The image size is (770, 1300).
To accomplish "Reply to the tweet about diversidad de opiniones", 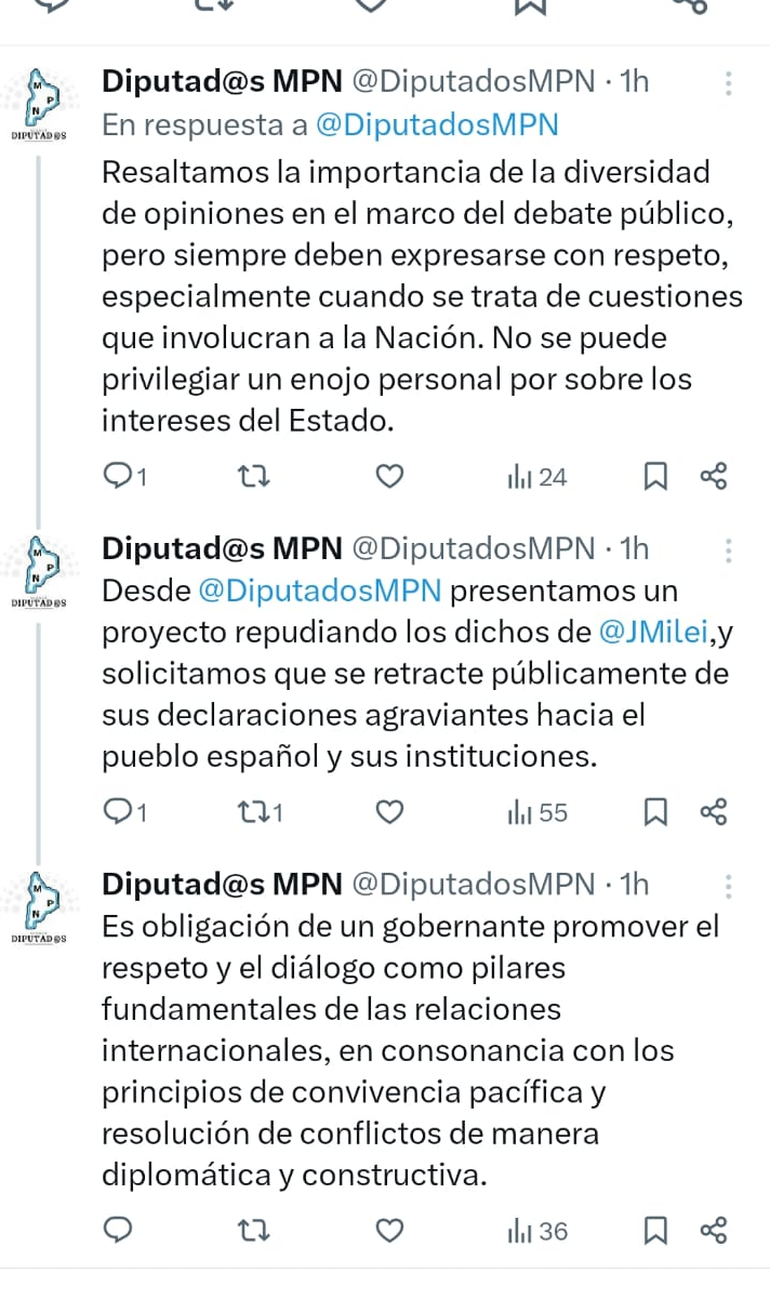I will click(x=119, y=478).
